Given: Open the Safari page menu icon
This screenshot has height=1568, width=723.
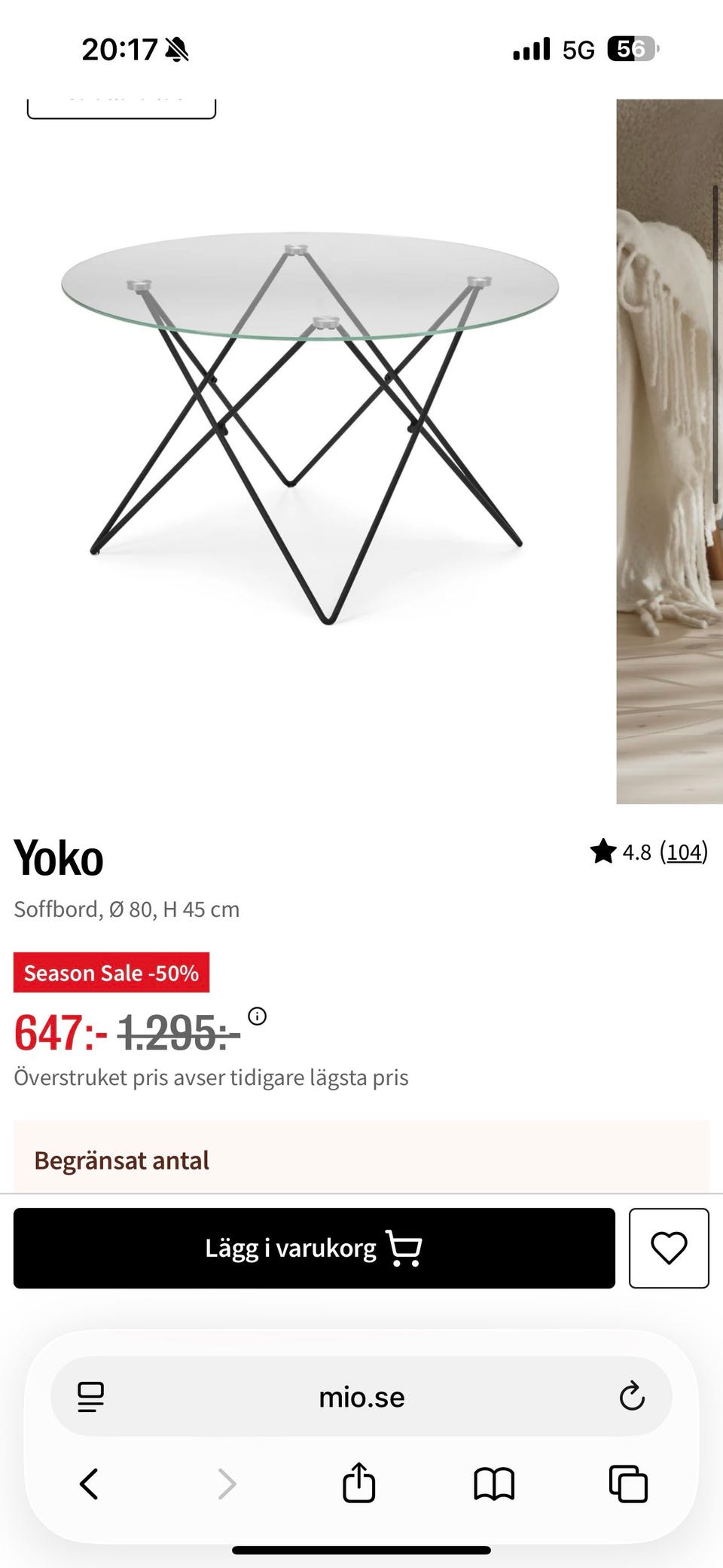Looking at the screenshot, I should point(91,1397).
